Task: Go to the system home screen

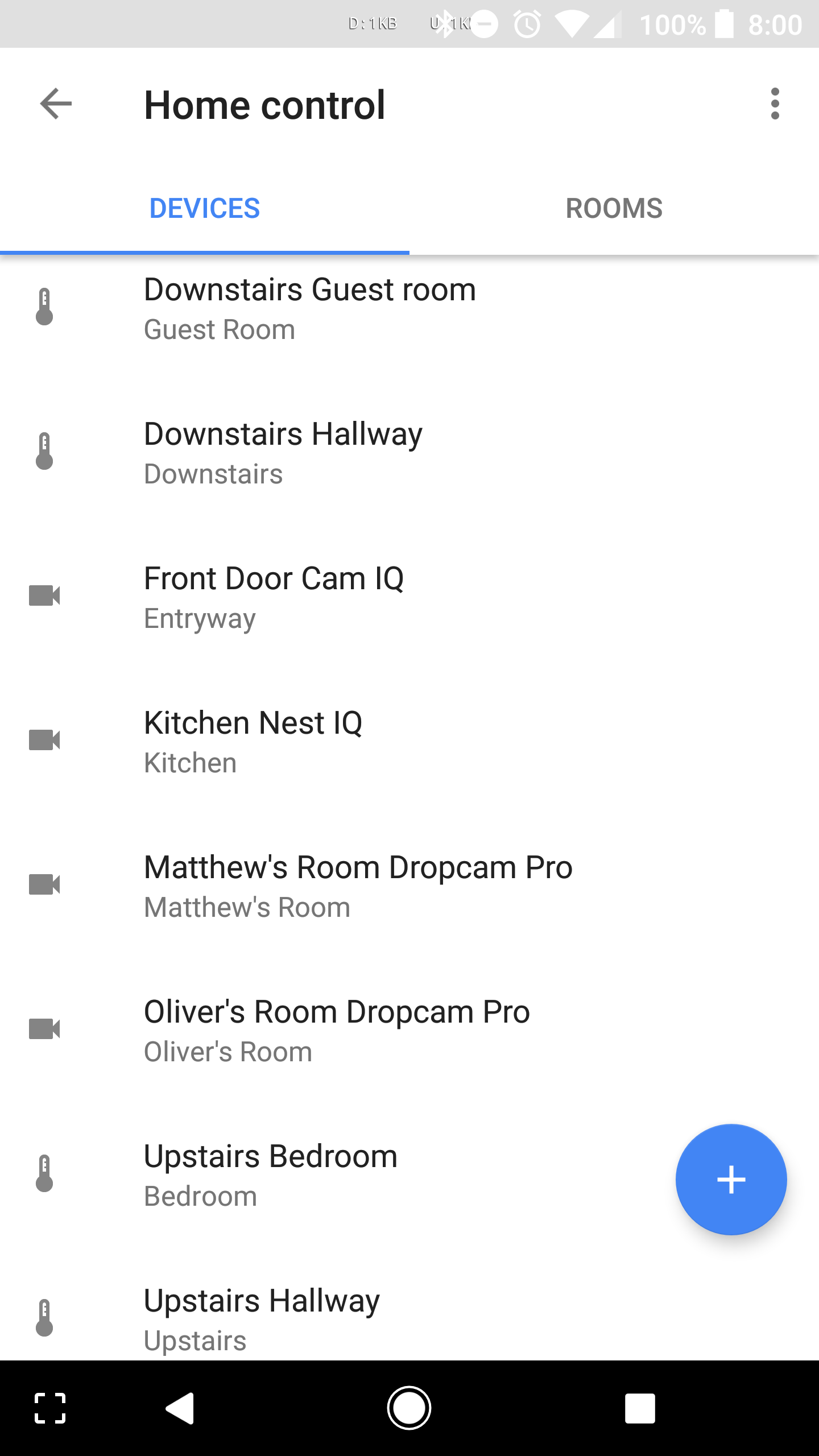Action: [x=409, y=1408]
